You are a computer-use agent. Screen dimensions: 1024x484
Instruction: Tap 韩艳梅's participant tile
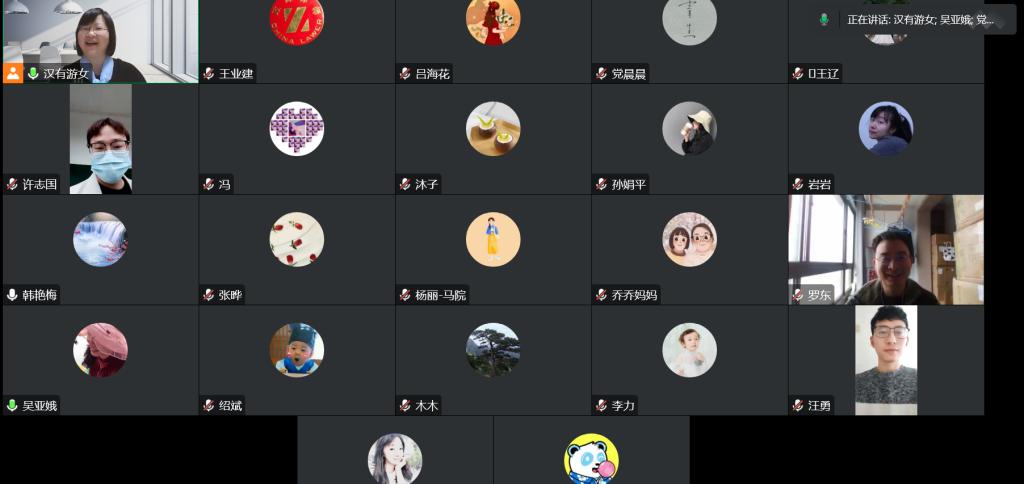(x=100, y=249)
